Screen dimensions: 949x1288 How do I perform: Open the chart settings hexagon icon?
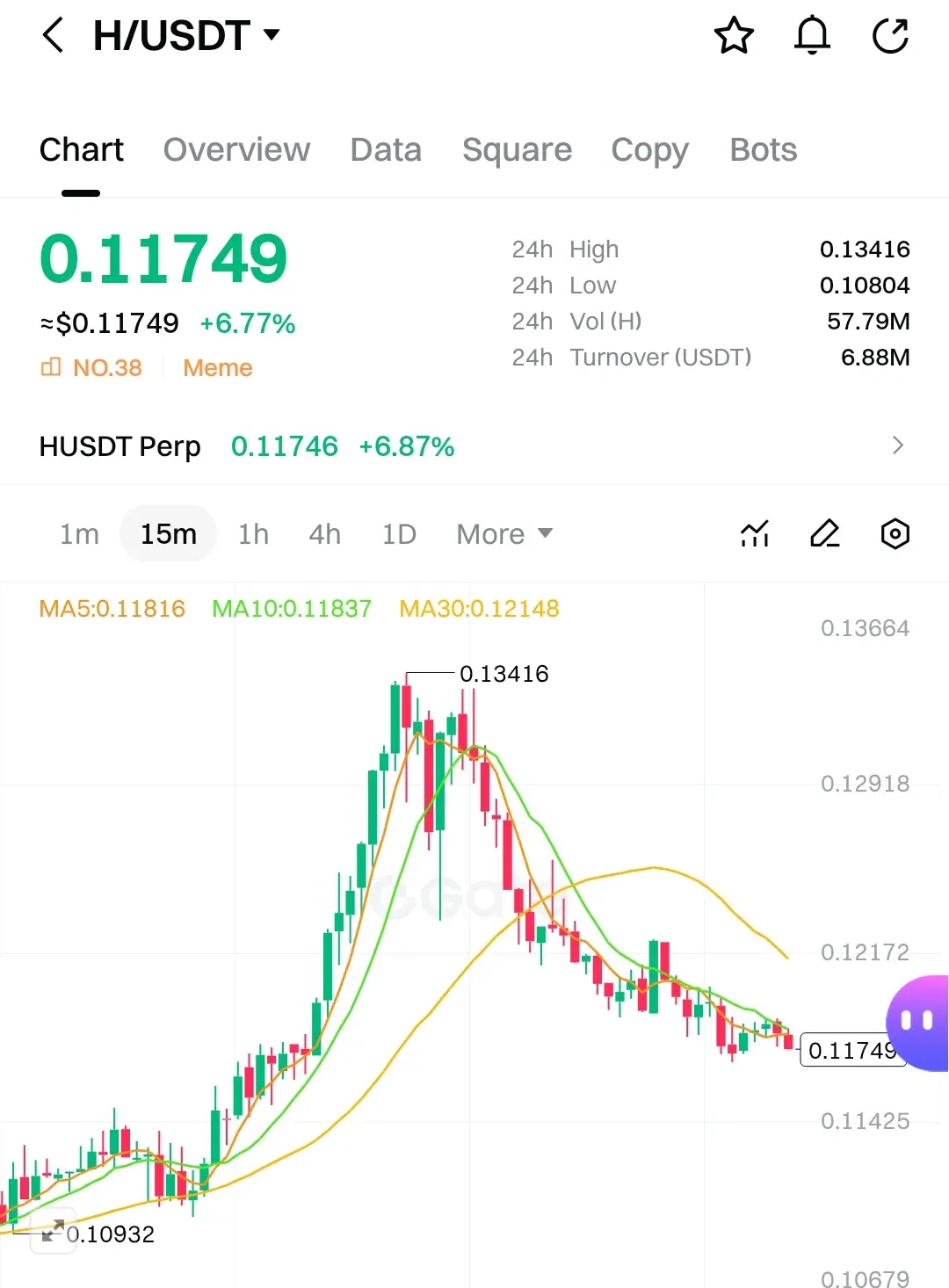(895, 534)
